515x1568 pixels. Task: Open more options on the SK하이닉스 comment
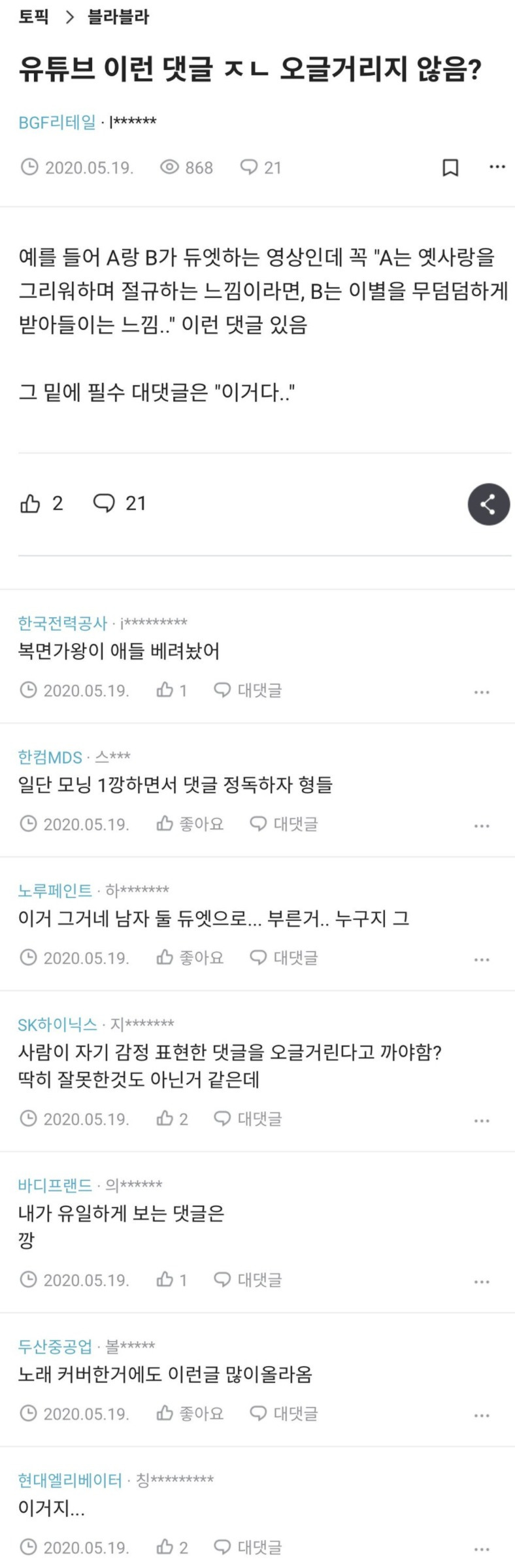coord(482,1120)
